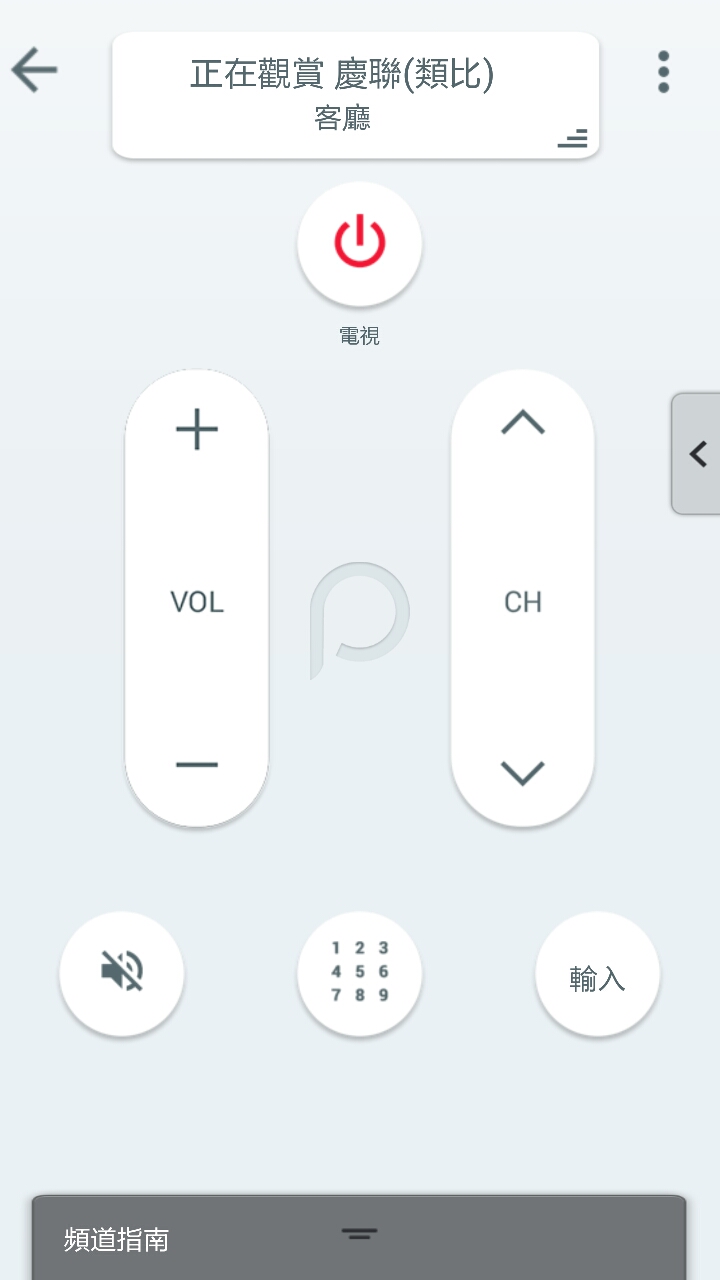
Task: Expand the side panel arrow tab
Action: (x=696, y=454)
